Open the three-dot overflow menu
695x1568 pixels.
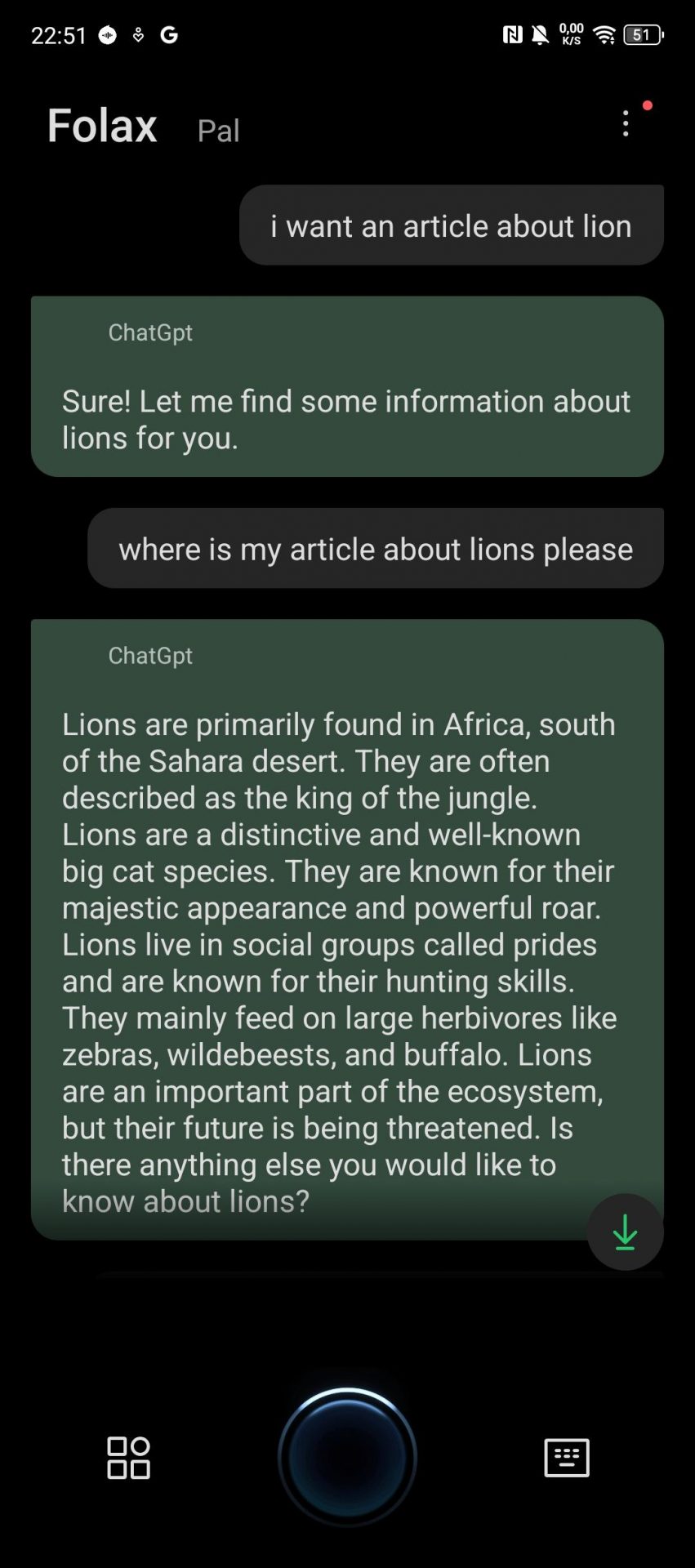pyautogui.click(x=626, y=123)
